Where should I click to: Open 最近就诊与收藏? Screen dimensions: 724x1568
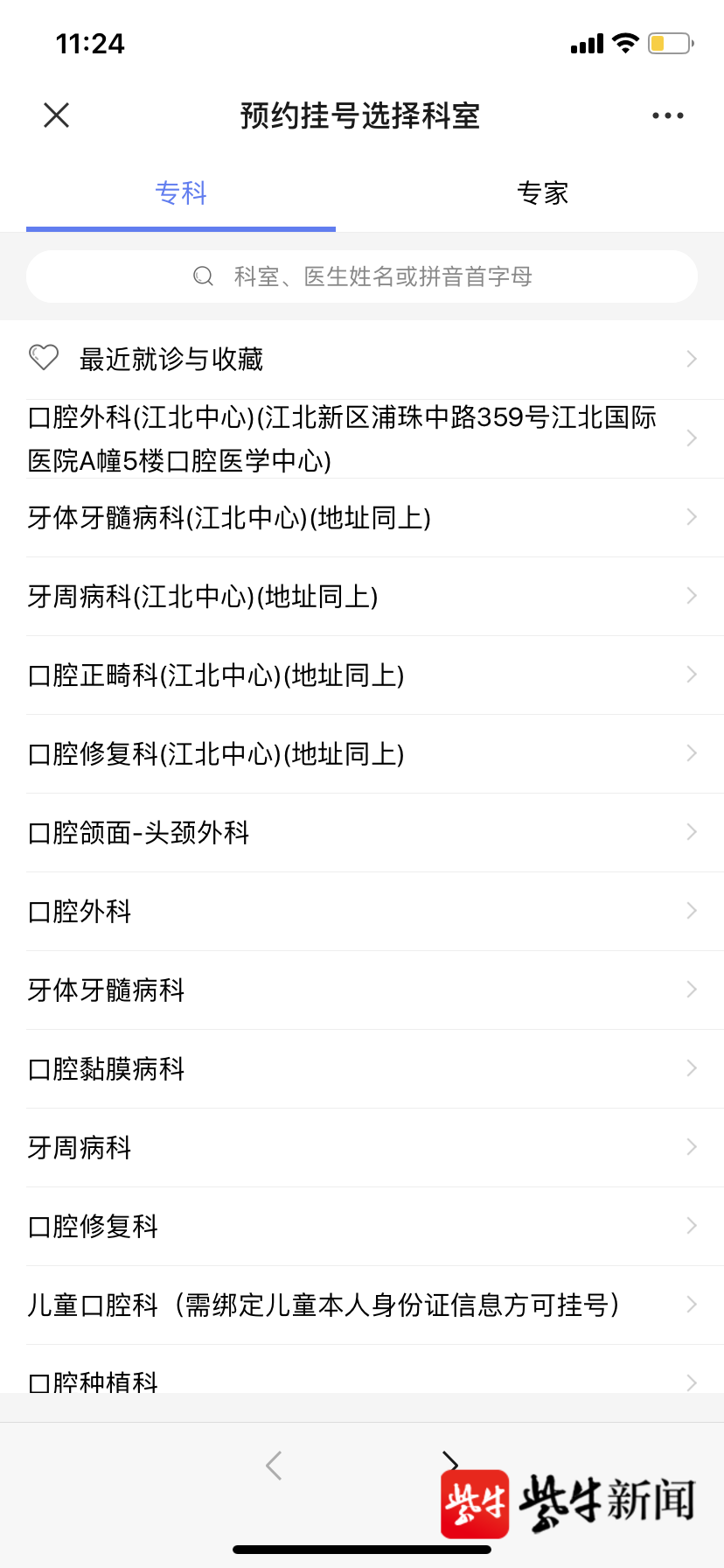(x=362, y=359)
